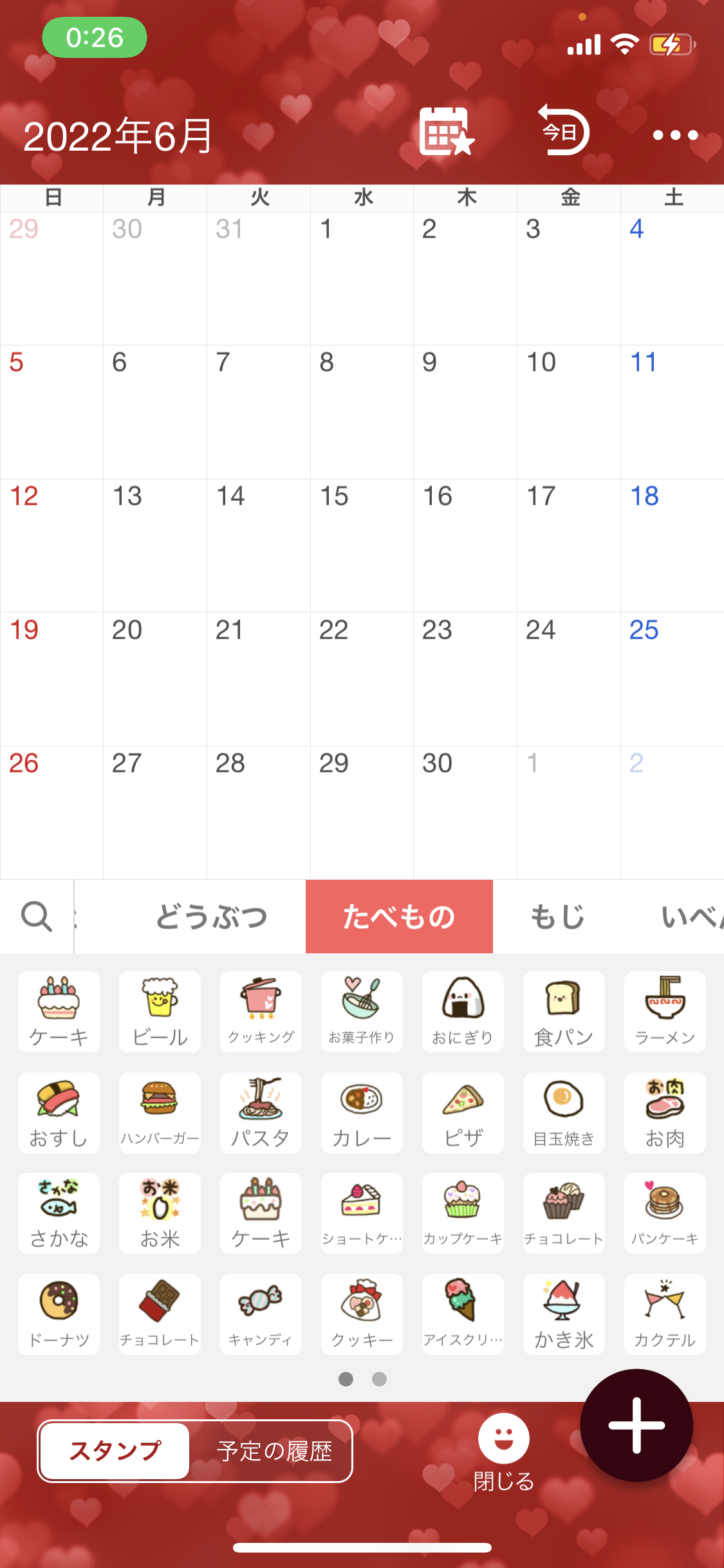Add a new event with plus button
This screenshot has height=1568, width=724.
[636, 1425]
